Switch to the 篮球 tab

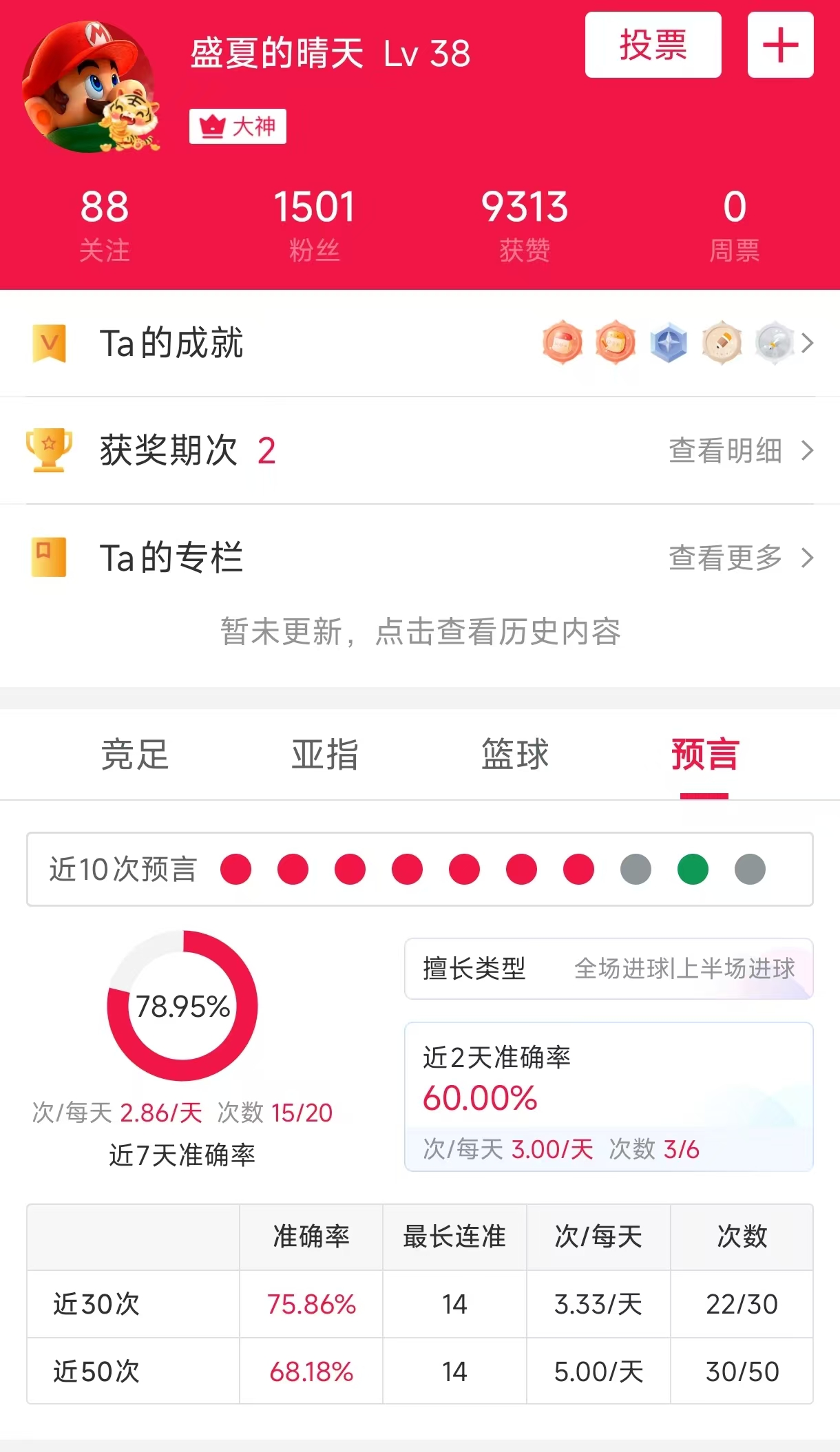click(515, 755)
